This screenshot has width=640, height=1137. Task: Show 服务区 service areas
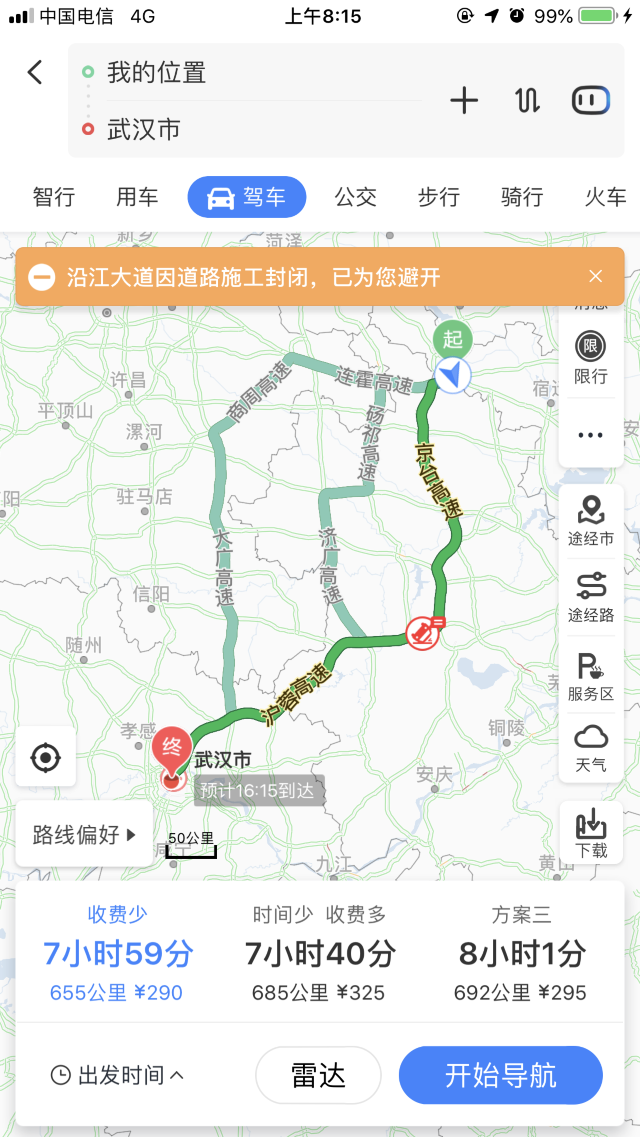[590, 676]
